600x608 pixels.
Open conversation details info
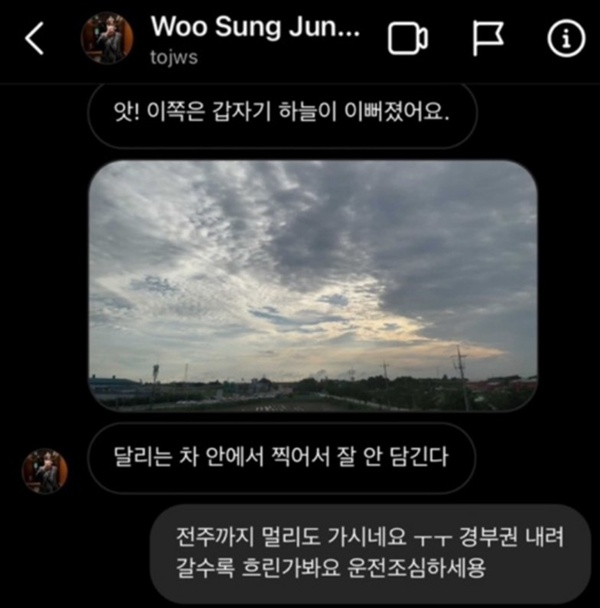566,39
